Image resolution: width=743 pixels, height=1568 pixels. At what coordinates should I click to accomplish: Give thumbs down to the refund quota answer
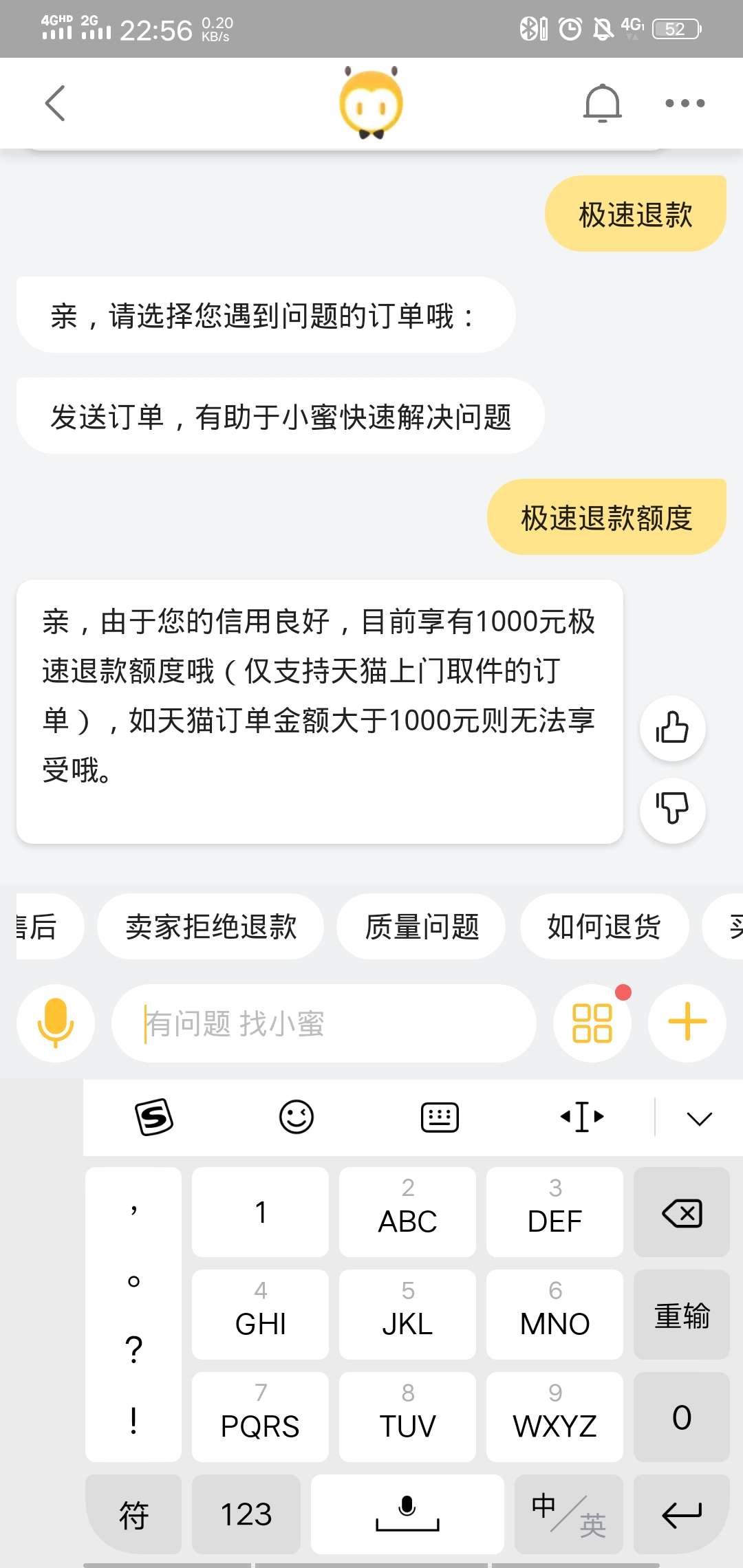672,809
